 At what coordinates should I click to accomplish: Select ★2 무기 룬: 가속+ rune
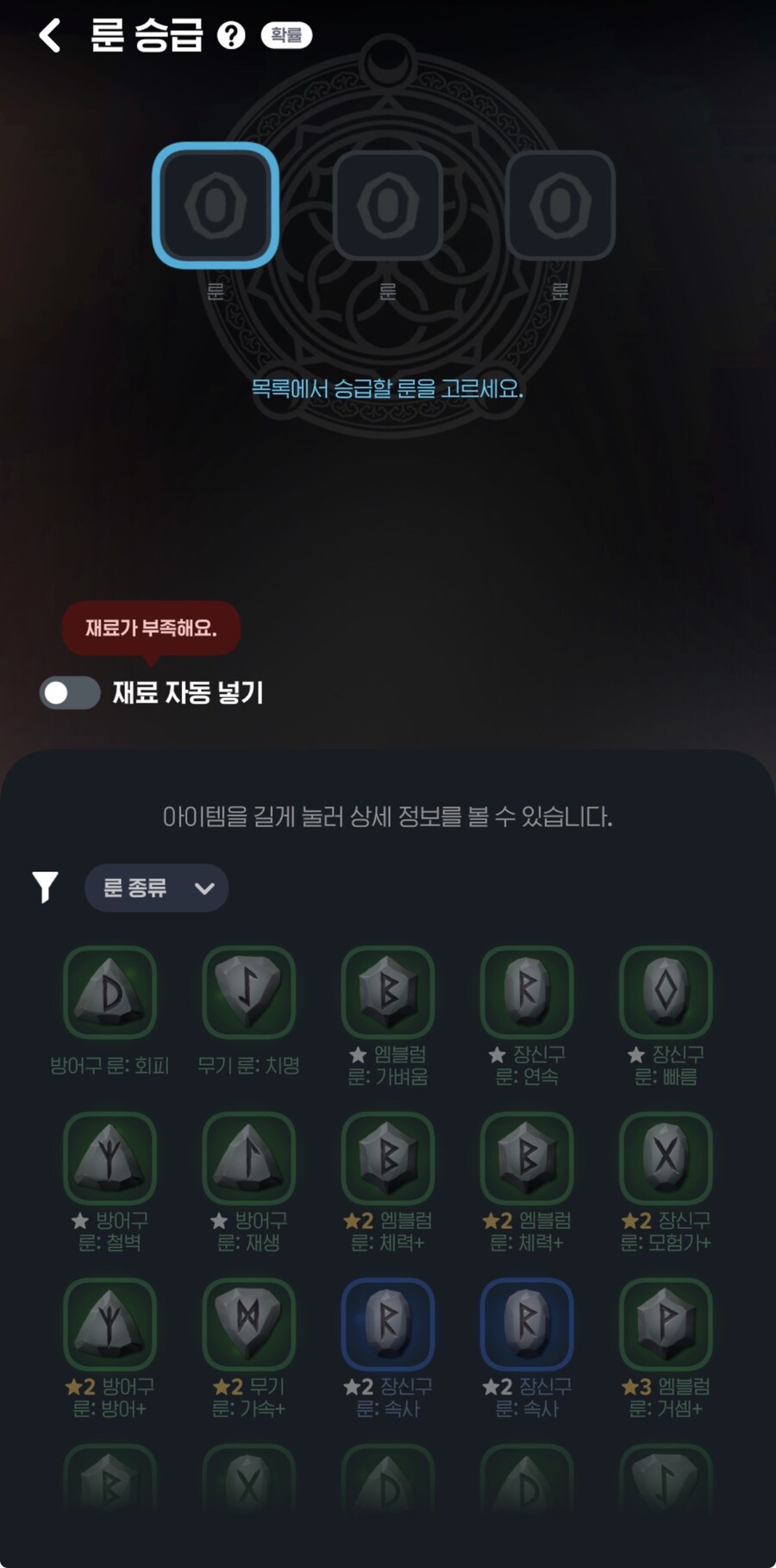[x=248, y=1323]
